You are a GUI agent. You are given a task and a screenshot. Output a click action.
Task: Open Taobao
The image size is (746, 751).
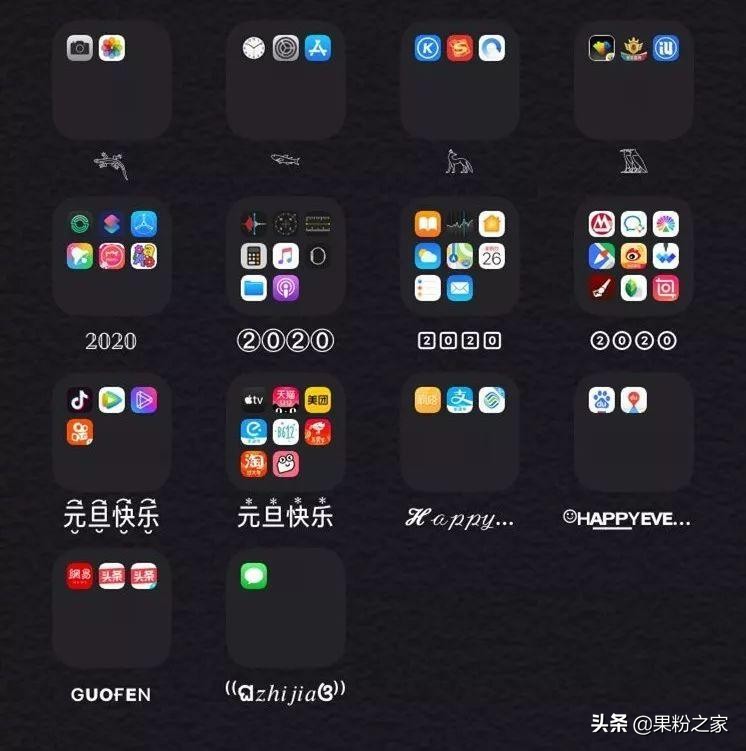[253, 463]
